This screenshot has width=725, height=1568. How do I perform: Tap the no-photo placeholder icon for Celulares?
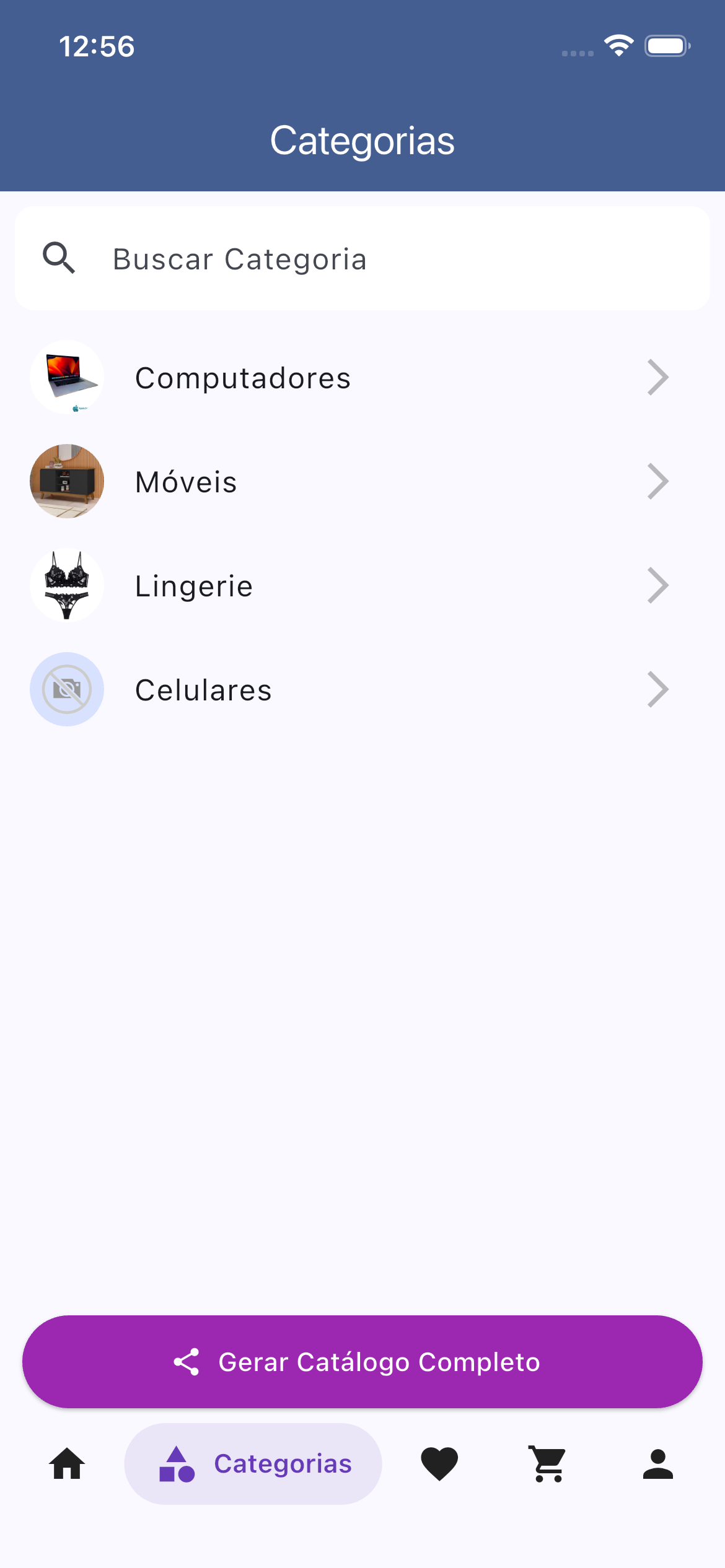[x=67, y=689]
